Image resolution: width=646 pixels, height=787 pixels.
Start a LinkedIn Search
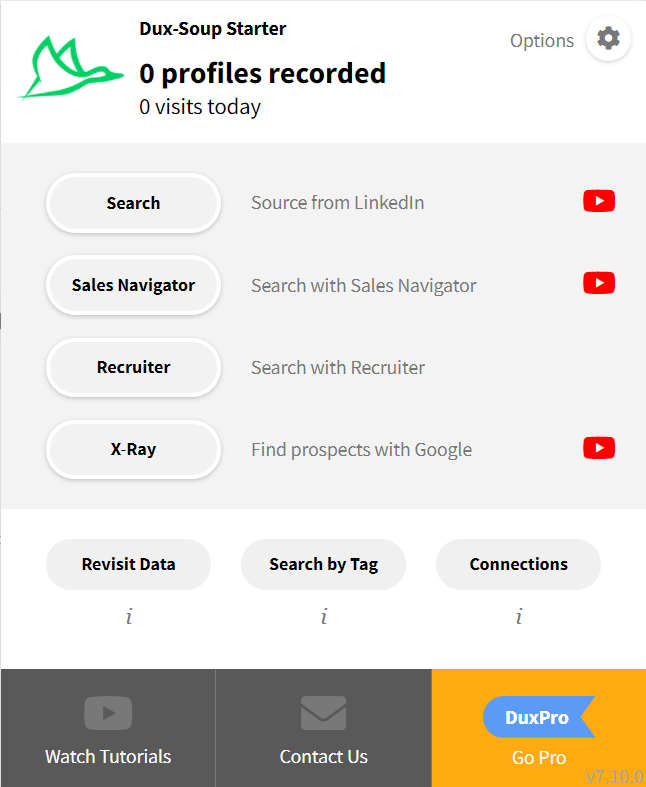click(133, 203)
